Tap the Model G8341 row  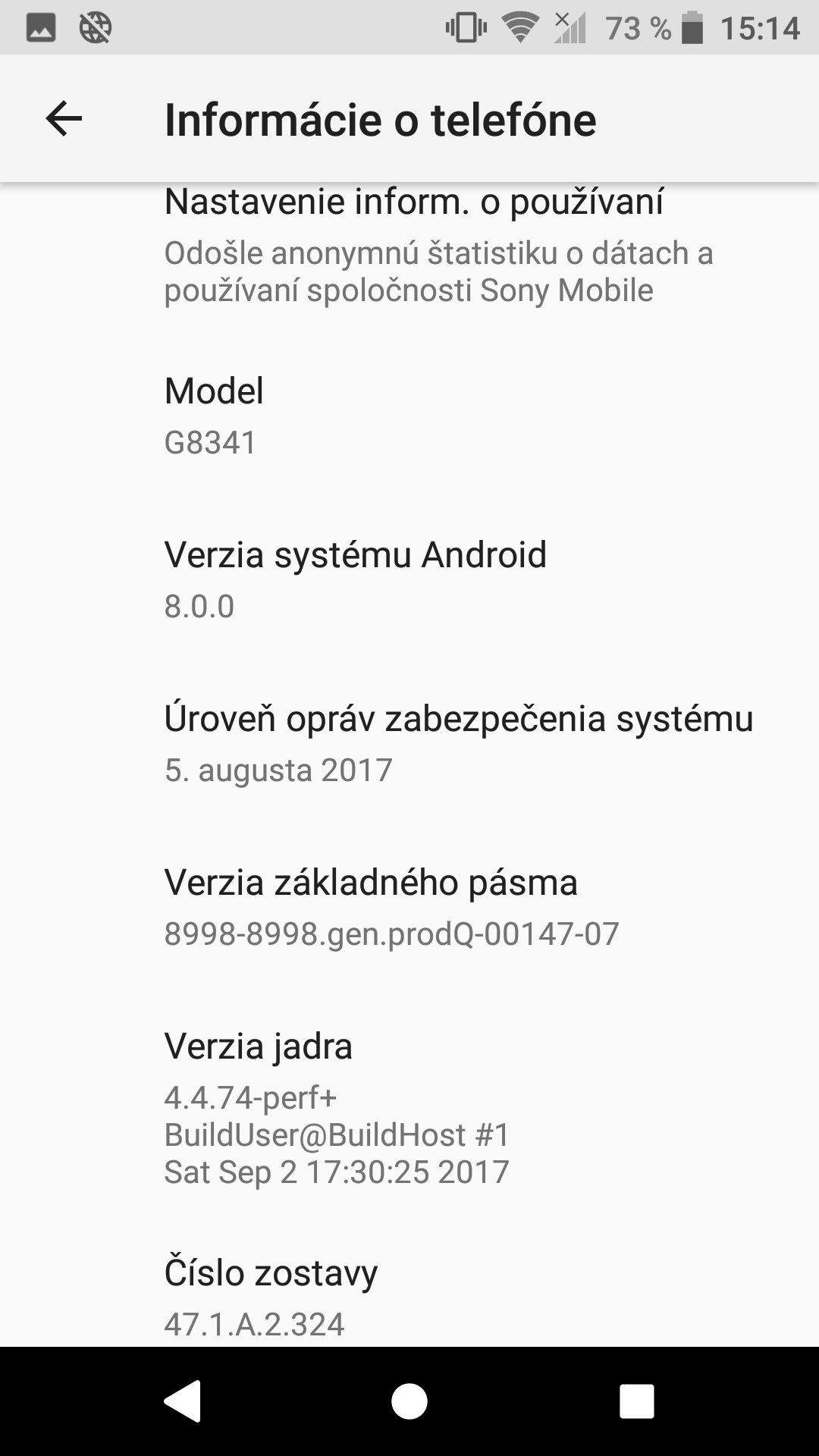409,416
